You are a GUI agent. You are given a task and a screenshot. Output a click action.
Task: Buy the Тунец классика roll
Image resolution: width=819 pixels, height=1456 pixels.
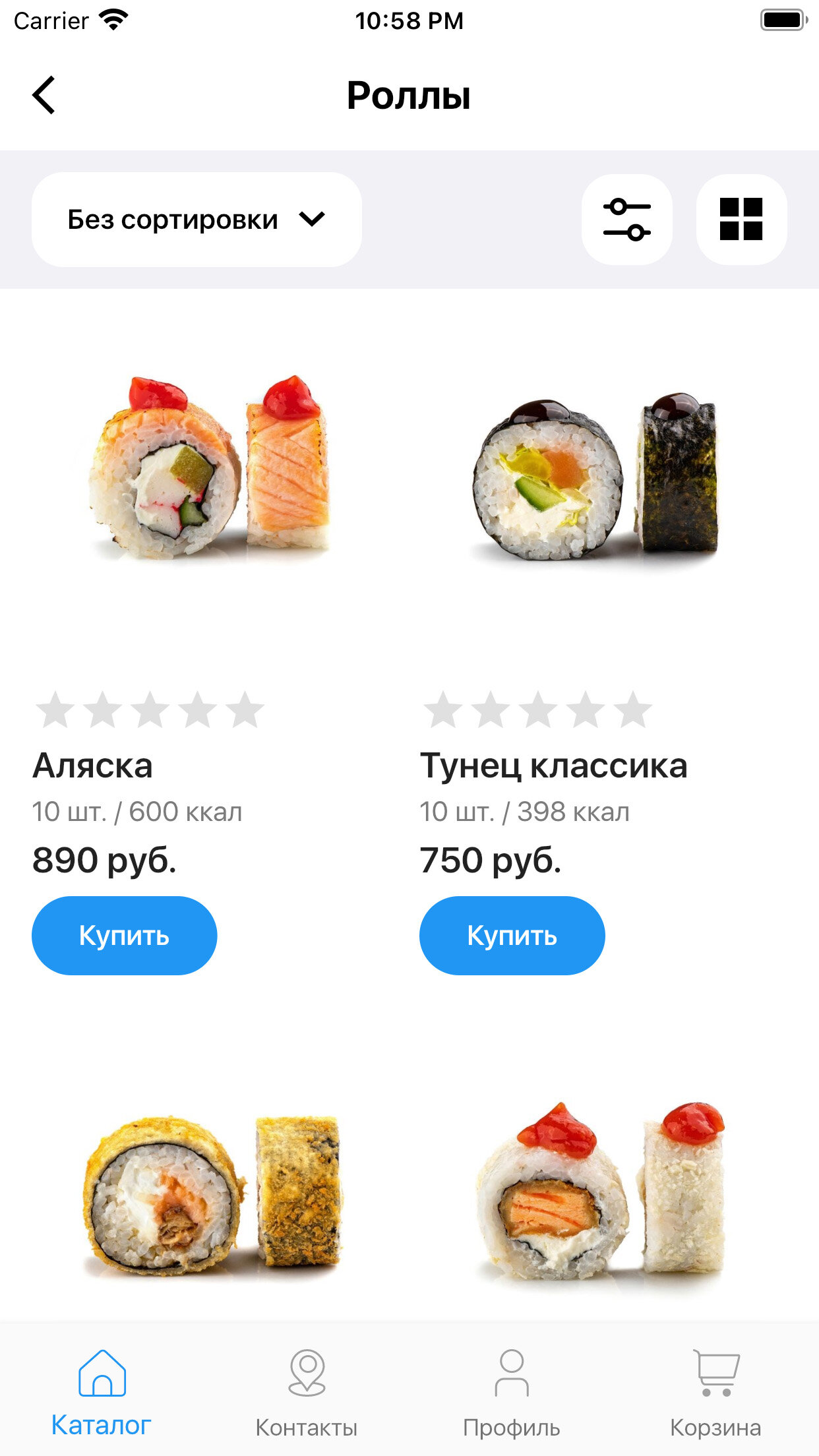512,935
